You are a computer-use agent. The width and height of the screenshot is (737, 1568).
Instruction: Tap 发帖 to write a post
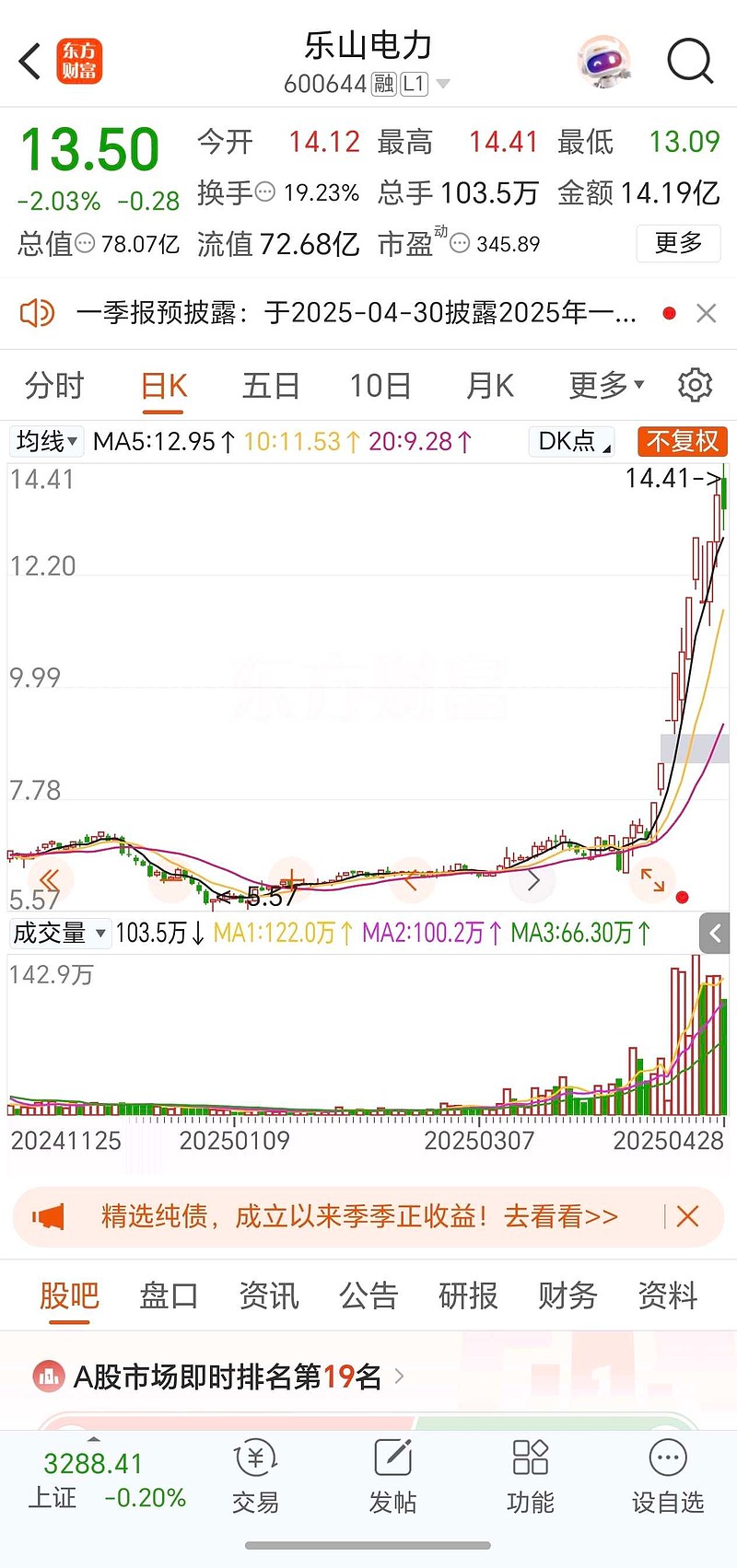pyautogui.click(x=392, y=1477)
